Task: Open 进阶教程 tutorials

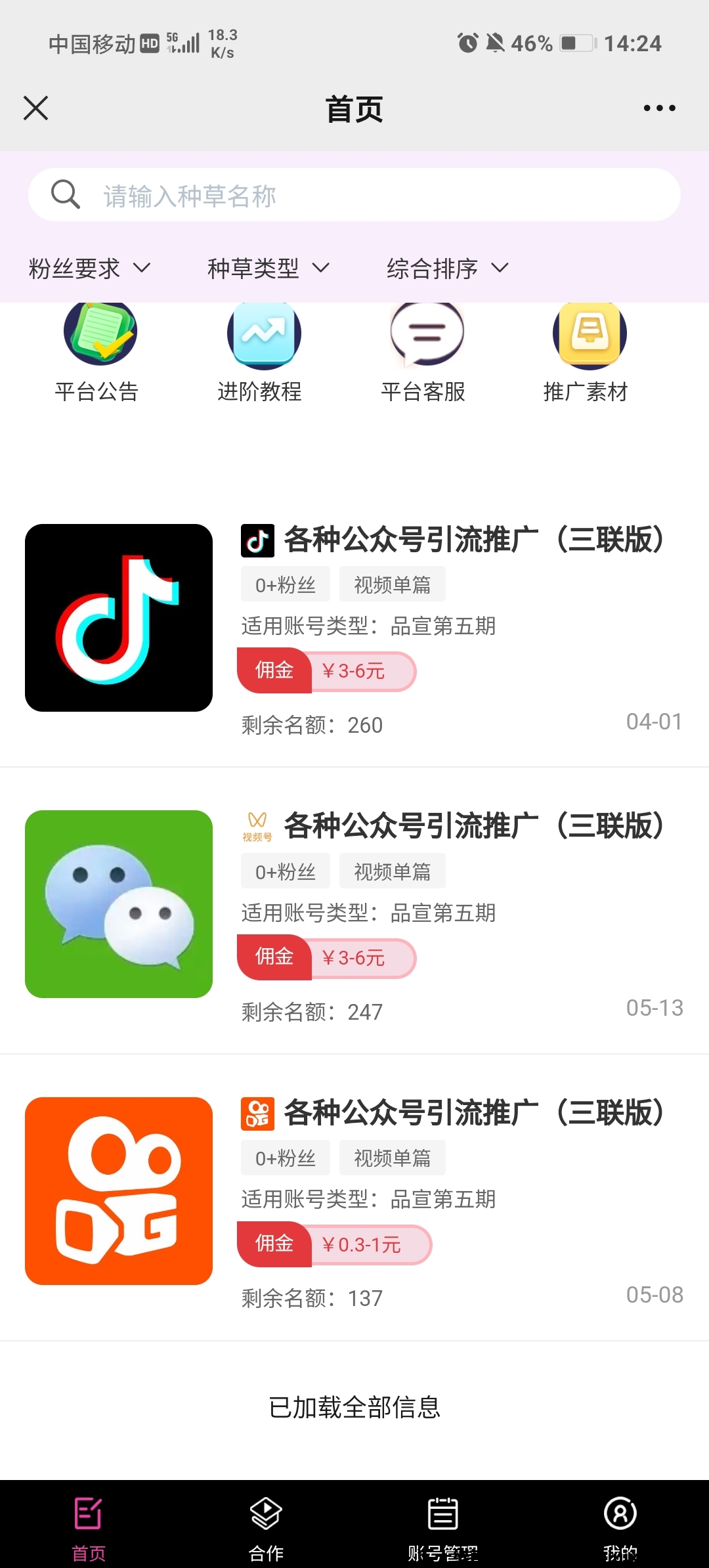Action: point(261,353)
